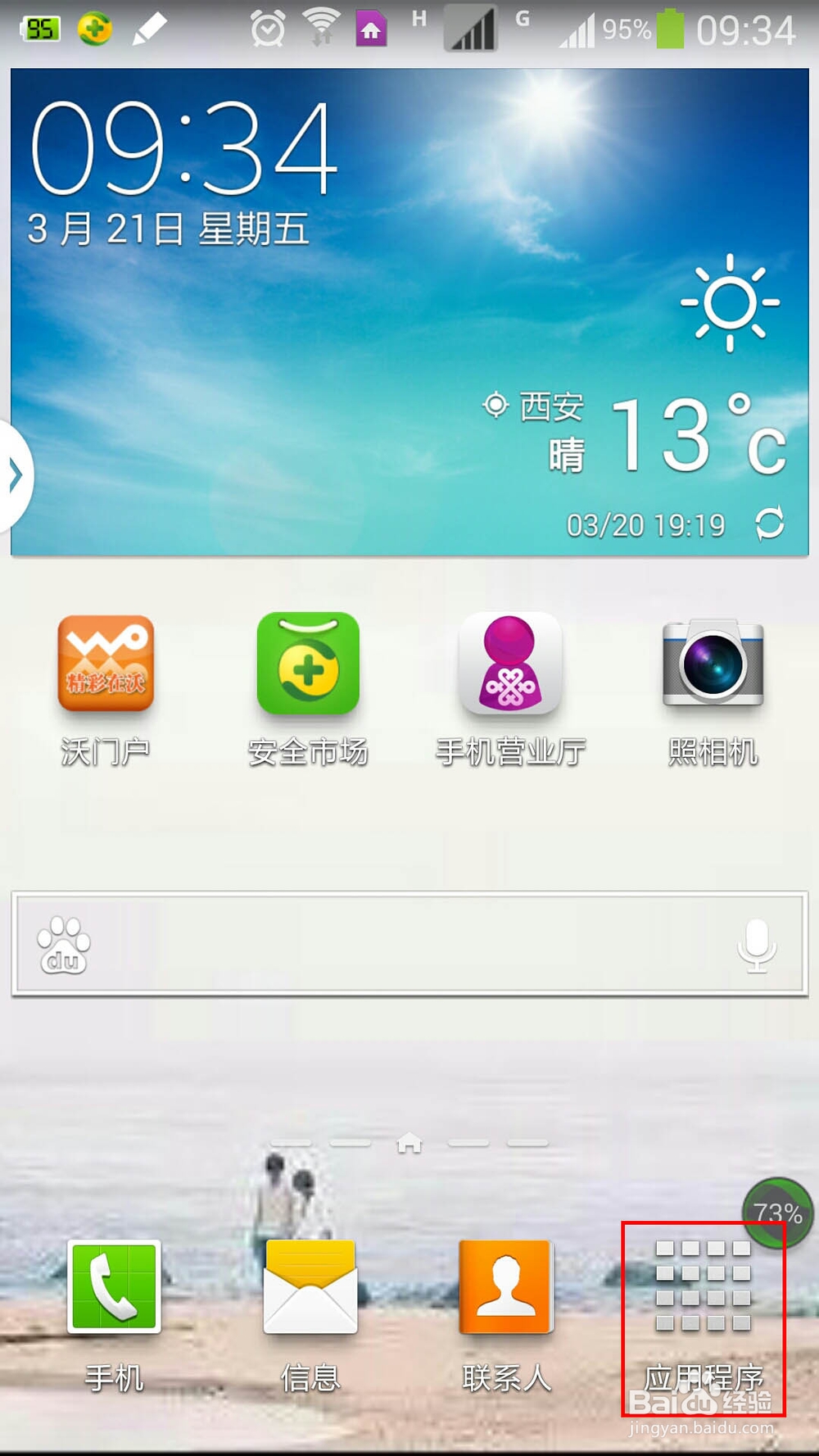The height and width of the screenshot is (1456, 819).
Task: Refresh the weather widget
Action: pyautogui.click(x=769, y=524)
